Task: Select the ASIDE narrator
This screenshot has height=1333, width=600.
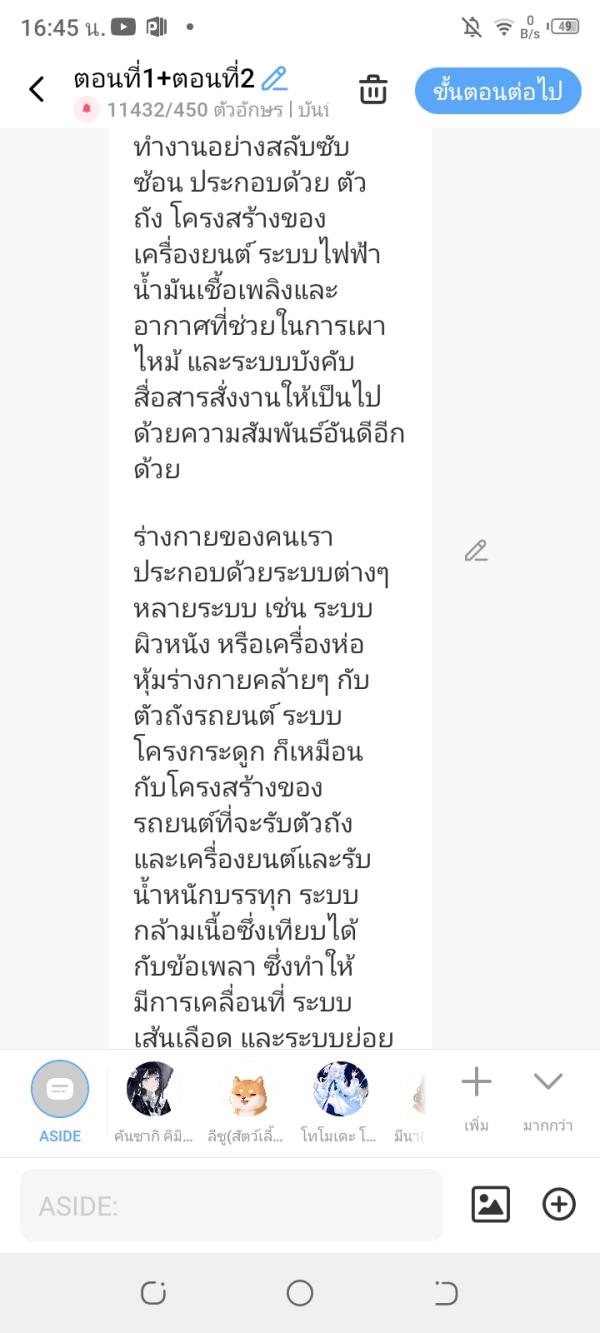Action: pos(60,1090)
